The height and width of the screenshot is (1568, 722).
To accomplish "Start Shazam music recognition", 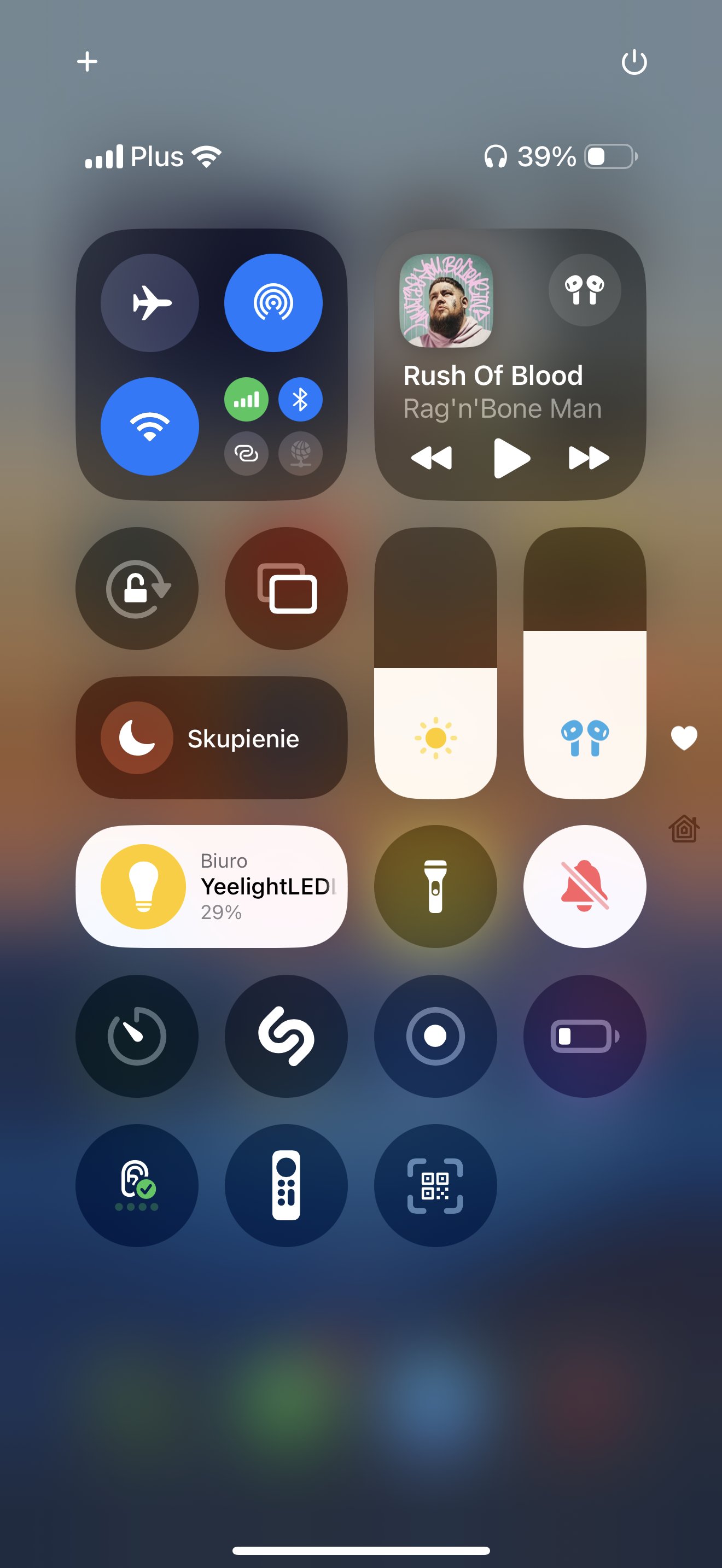I will click(286, 1036).
